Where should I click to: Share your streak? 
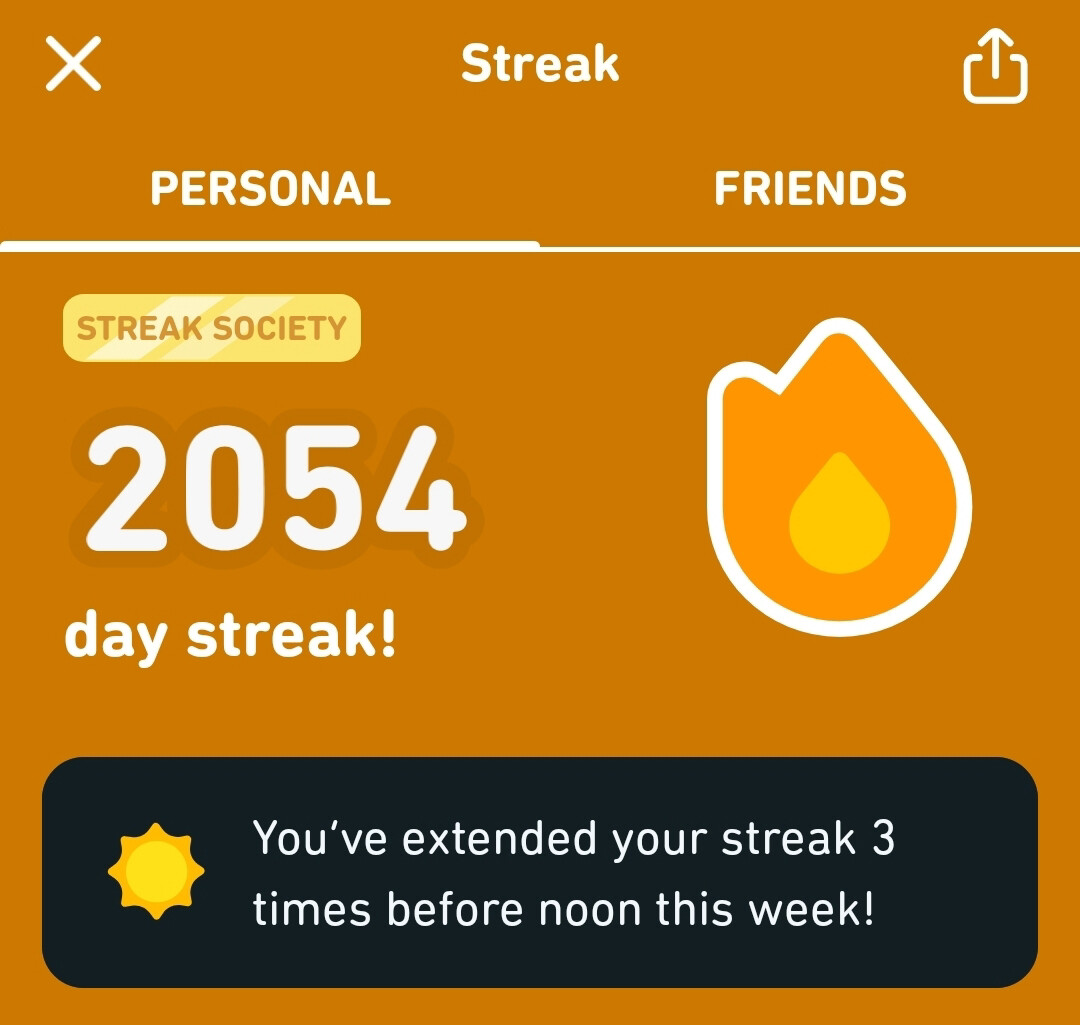pyautogui.click(x=995, y=66)
